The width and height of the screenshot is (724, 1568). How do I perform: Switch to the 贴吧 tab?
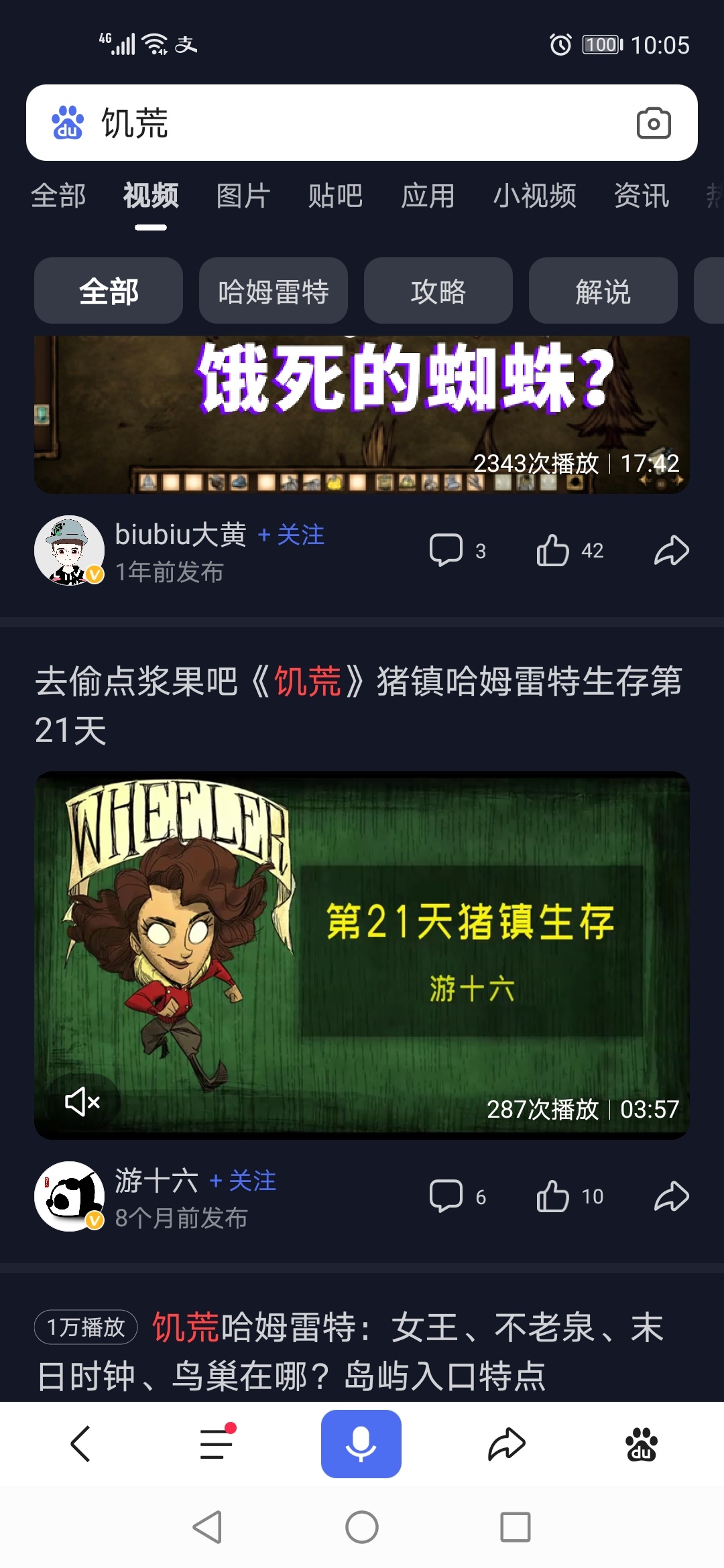pos(335,196)
